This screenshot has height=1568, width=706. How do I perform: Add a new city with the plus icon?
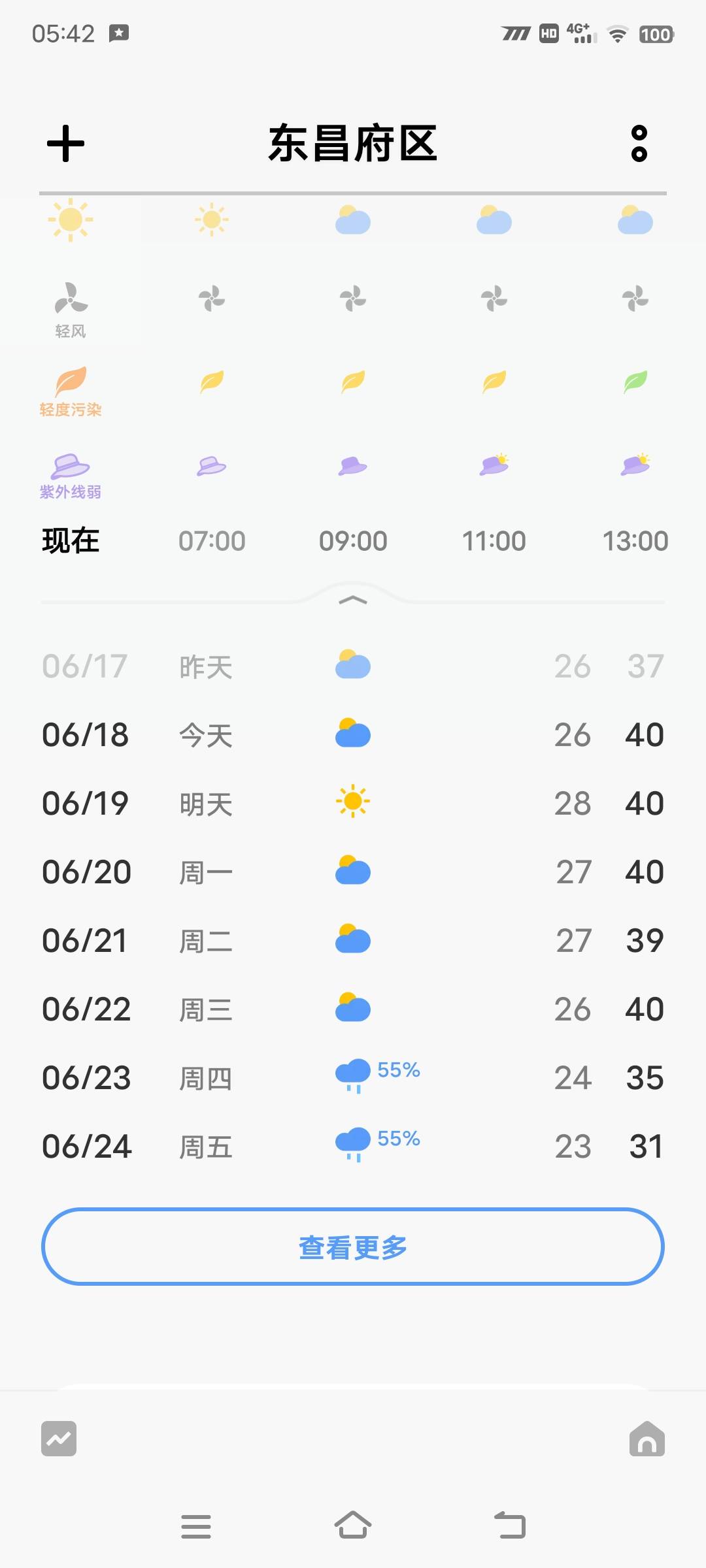tap(66, 144)
